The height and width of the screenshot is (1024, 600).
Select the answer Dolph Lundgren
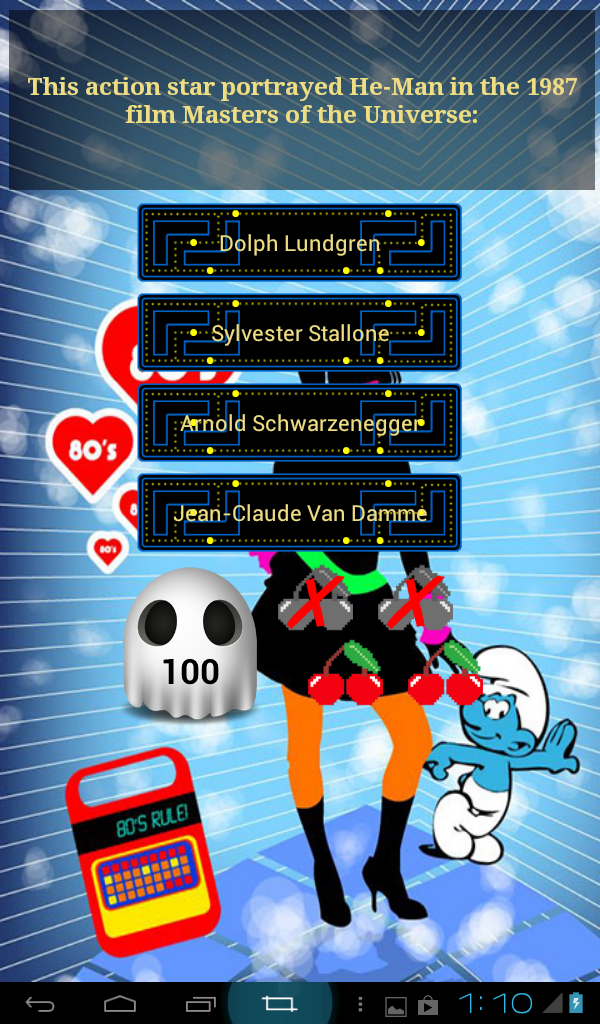point(299,243)
